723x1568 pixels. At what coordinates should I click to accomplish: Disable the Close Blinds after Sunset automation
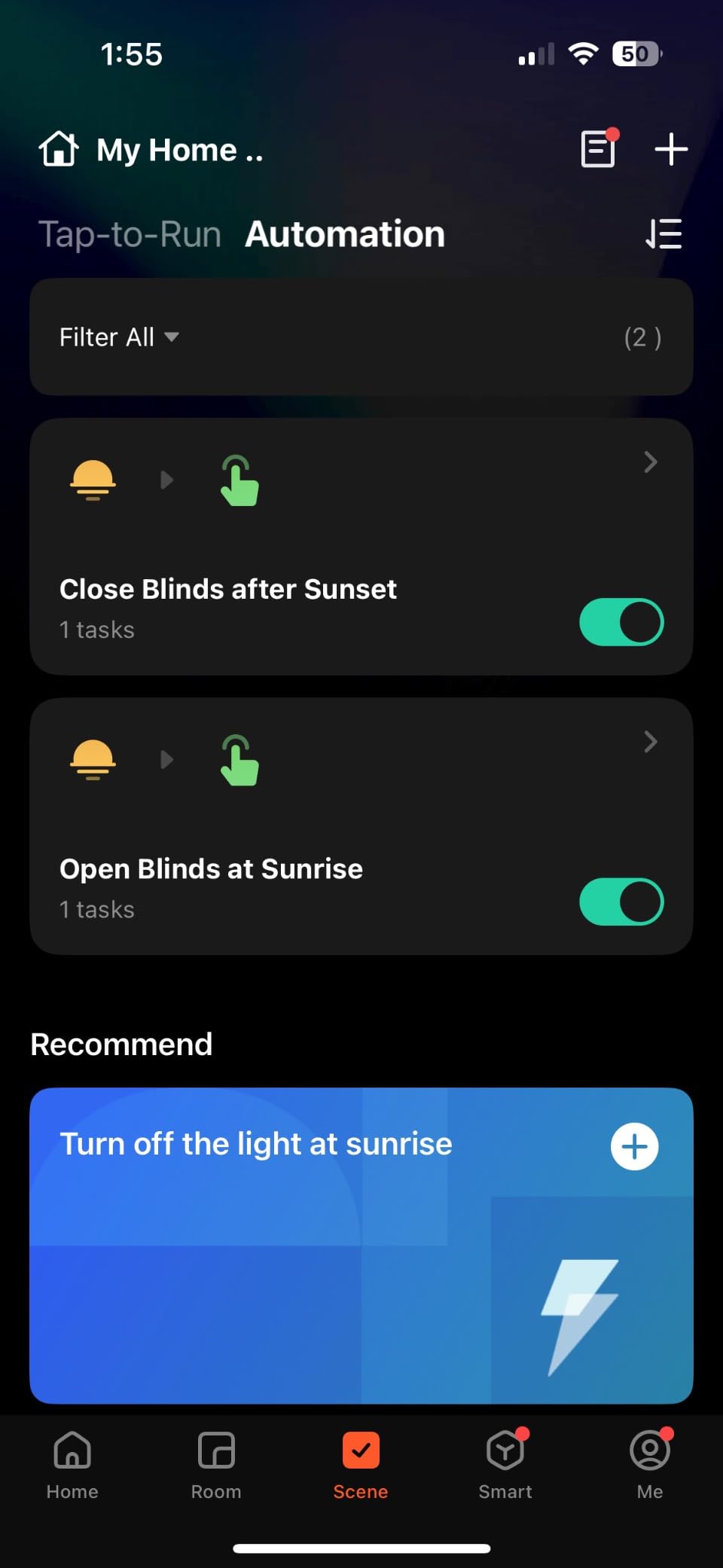621,621
